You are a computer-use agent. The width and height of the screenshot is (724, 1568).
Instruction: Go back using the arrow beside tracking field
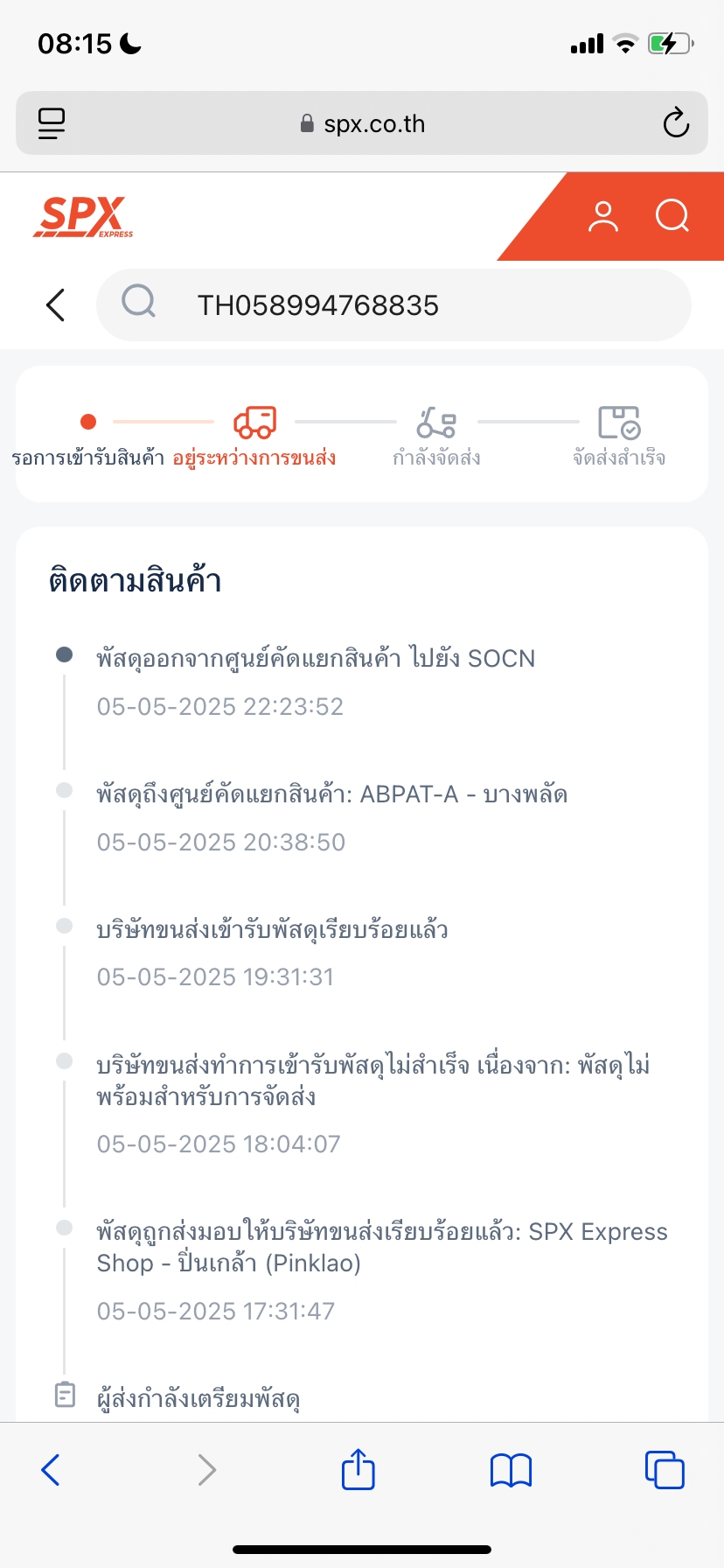[x=55, y=304]
